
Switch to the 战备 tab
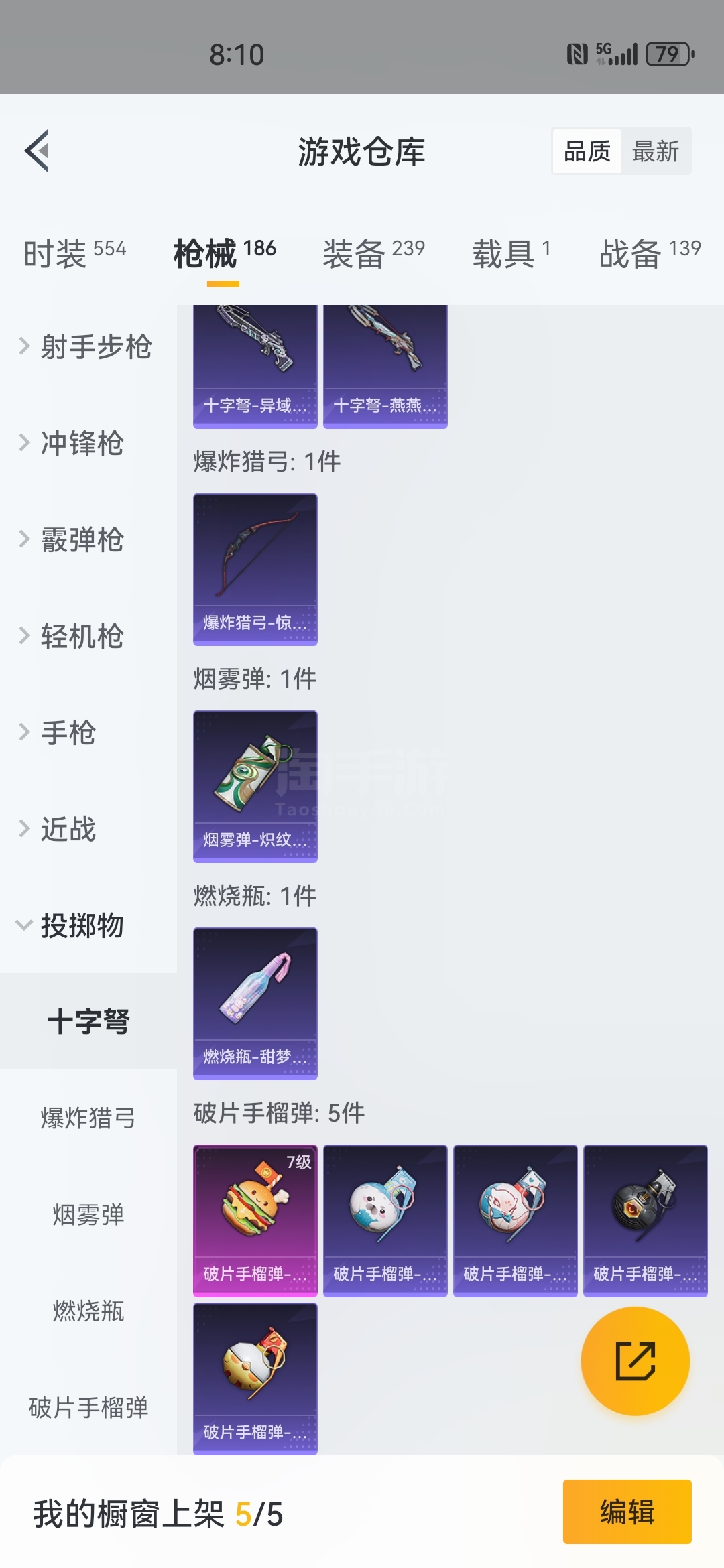650,253
